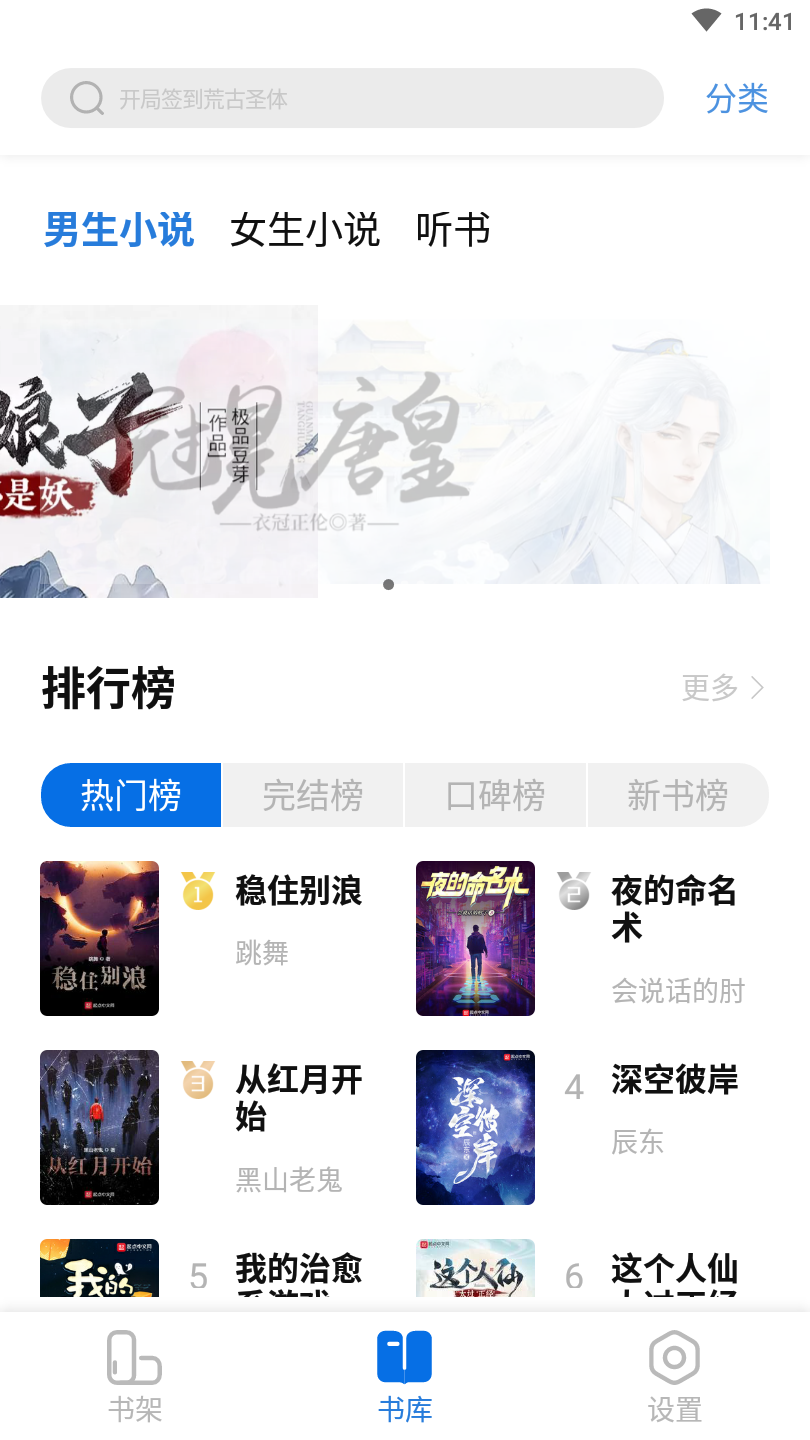Tap the gold medal icon beside 稳住别浪
Viewport: 810px width, 1440px height.
tap(198, 893)
